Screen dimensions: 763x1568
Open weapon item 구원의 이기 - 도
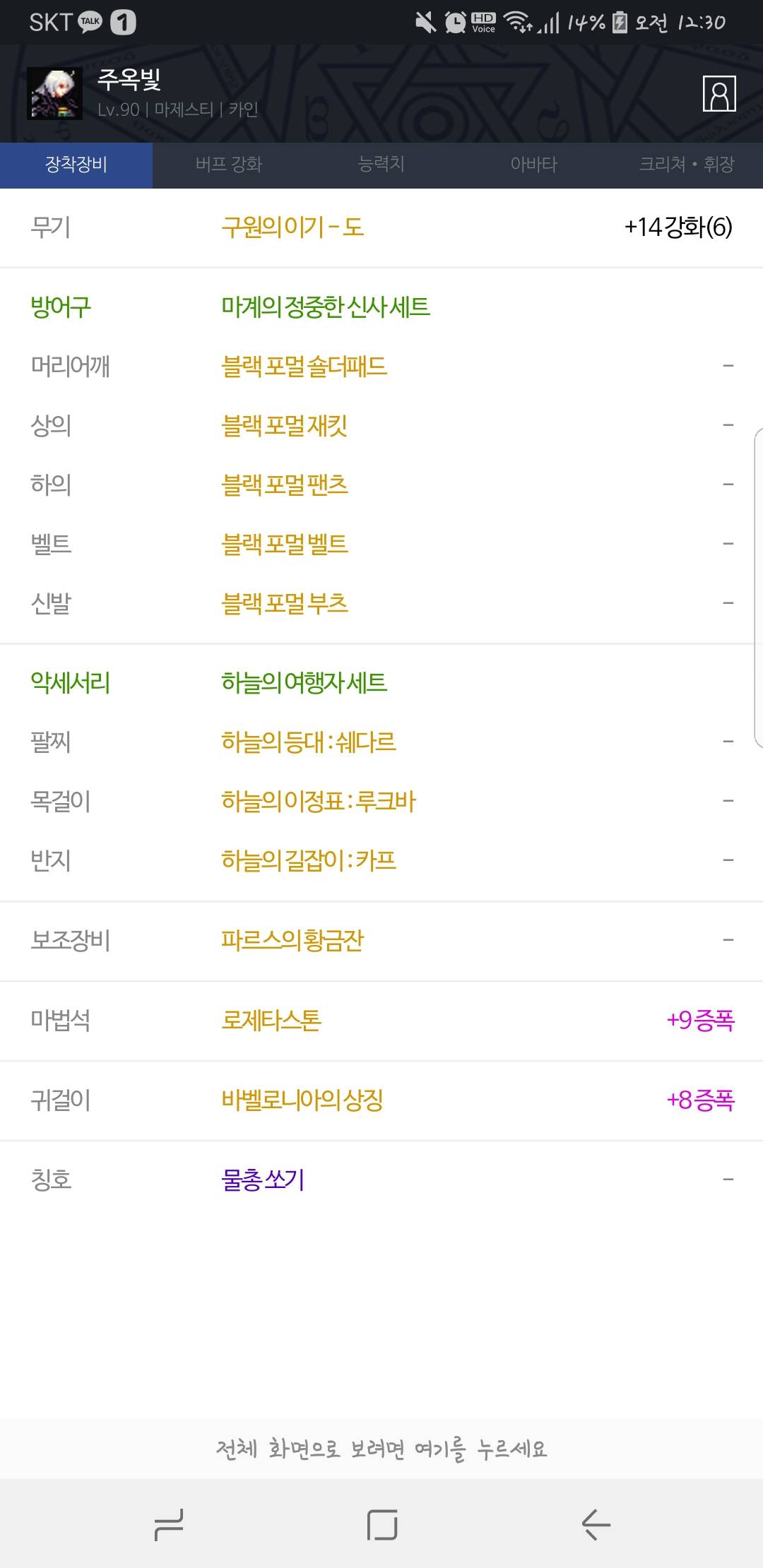pyautogui.click(x=292, y=227)
